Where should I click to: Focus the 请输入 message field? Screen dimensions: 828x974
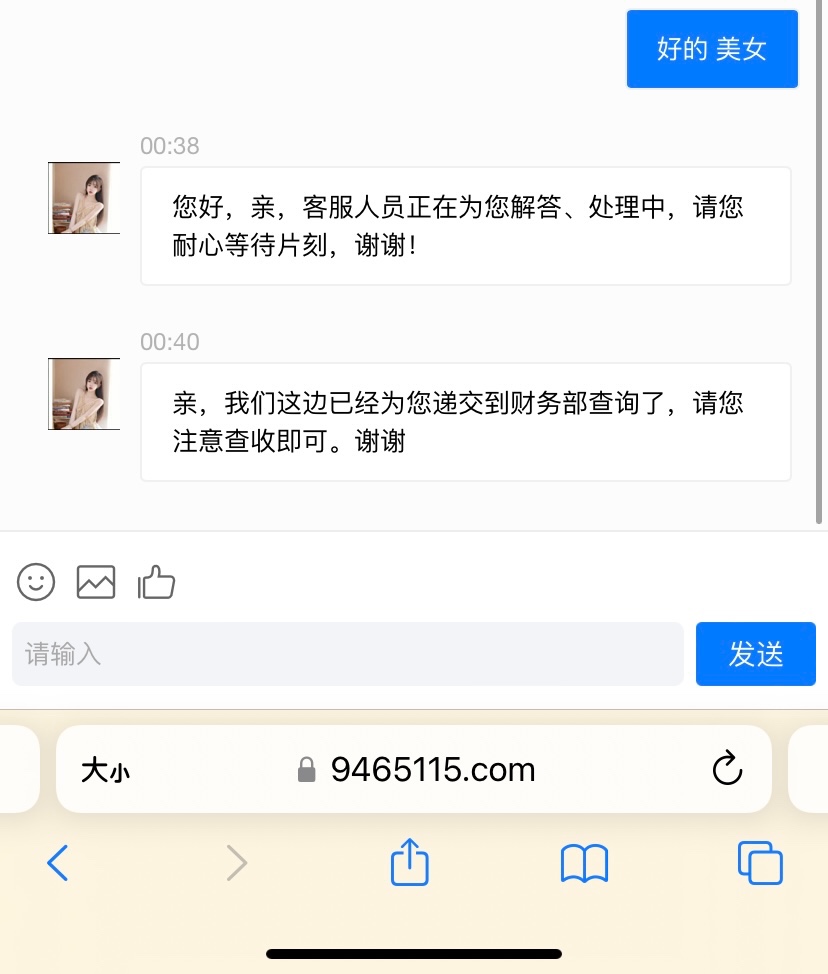[x=347, y=654]
